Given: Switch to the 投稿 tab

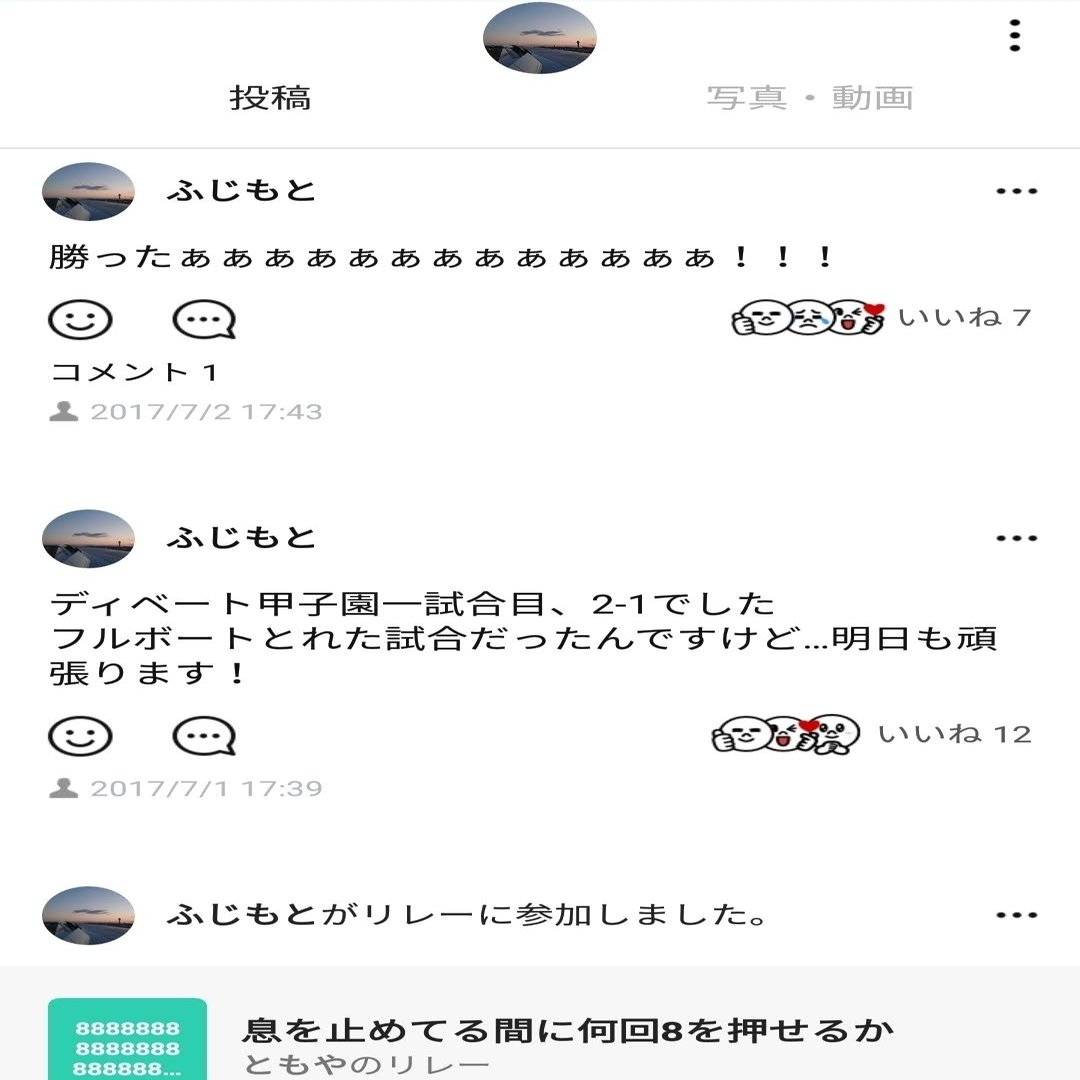Looking at the screenshot, I should tap(270, 98).
